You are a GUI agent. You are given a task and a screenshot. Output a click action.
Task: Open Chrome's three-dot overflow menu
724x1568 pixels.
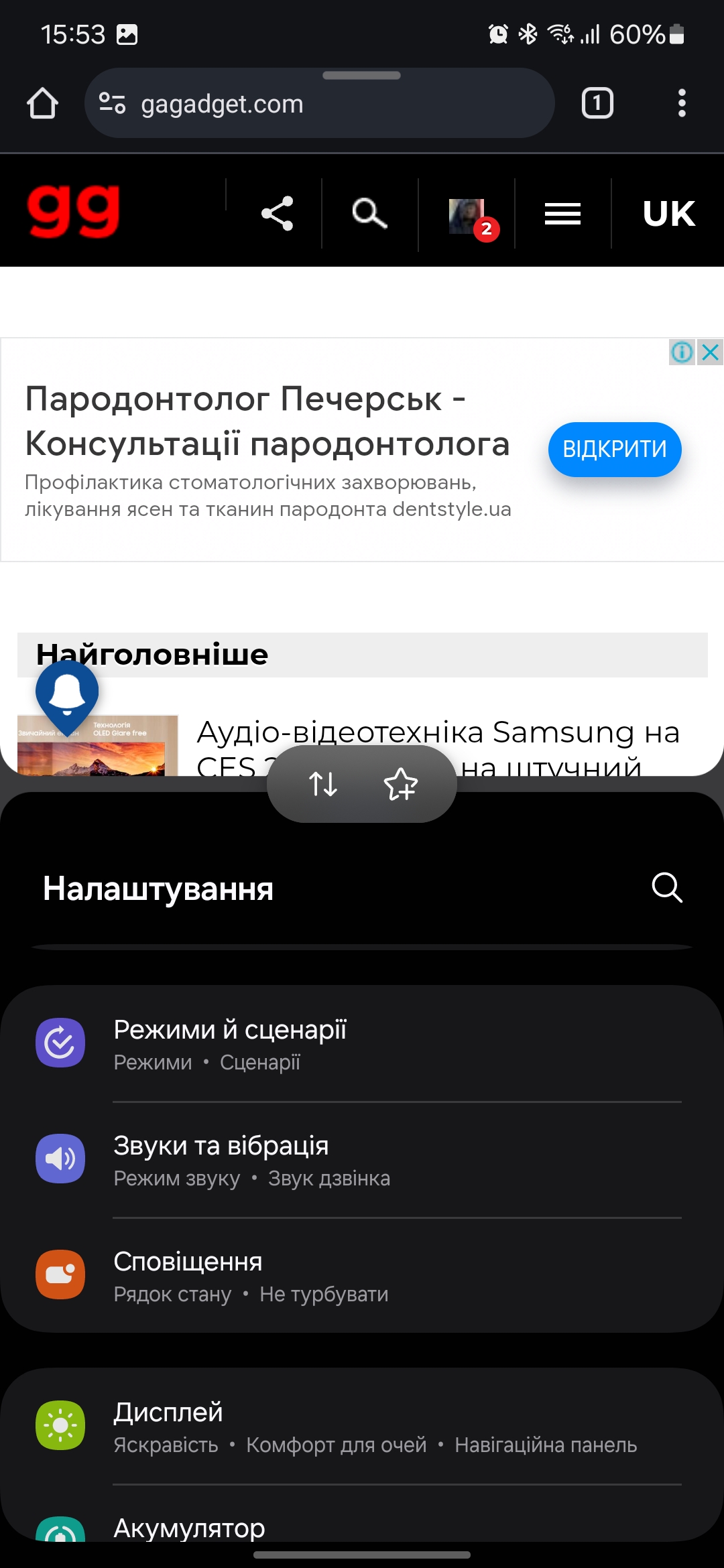pyautogui.click(x=682, y=104)
